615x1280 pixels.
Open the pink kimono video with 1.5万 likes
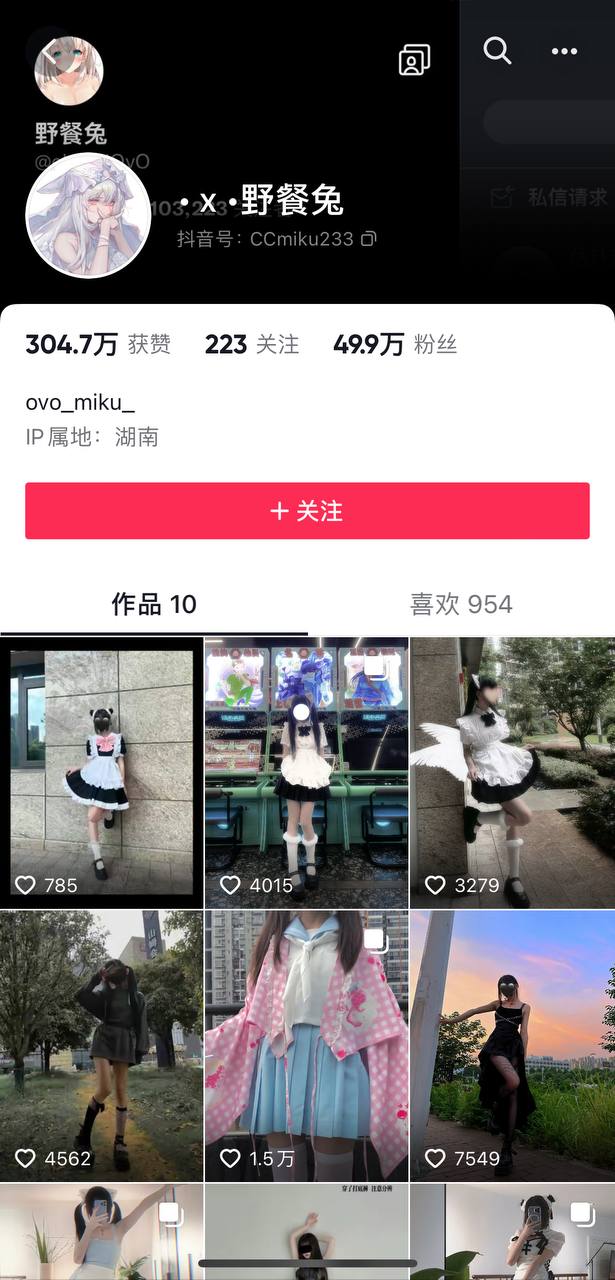307,1045
